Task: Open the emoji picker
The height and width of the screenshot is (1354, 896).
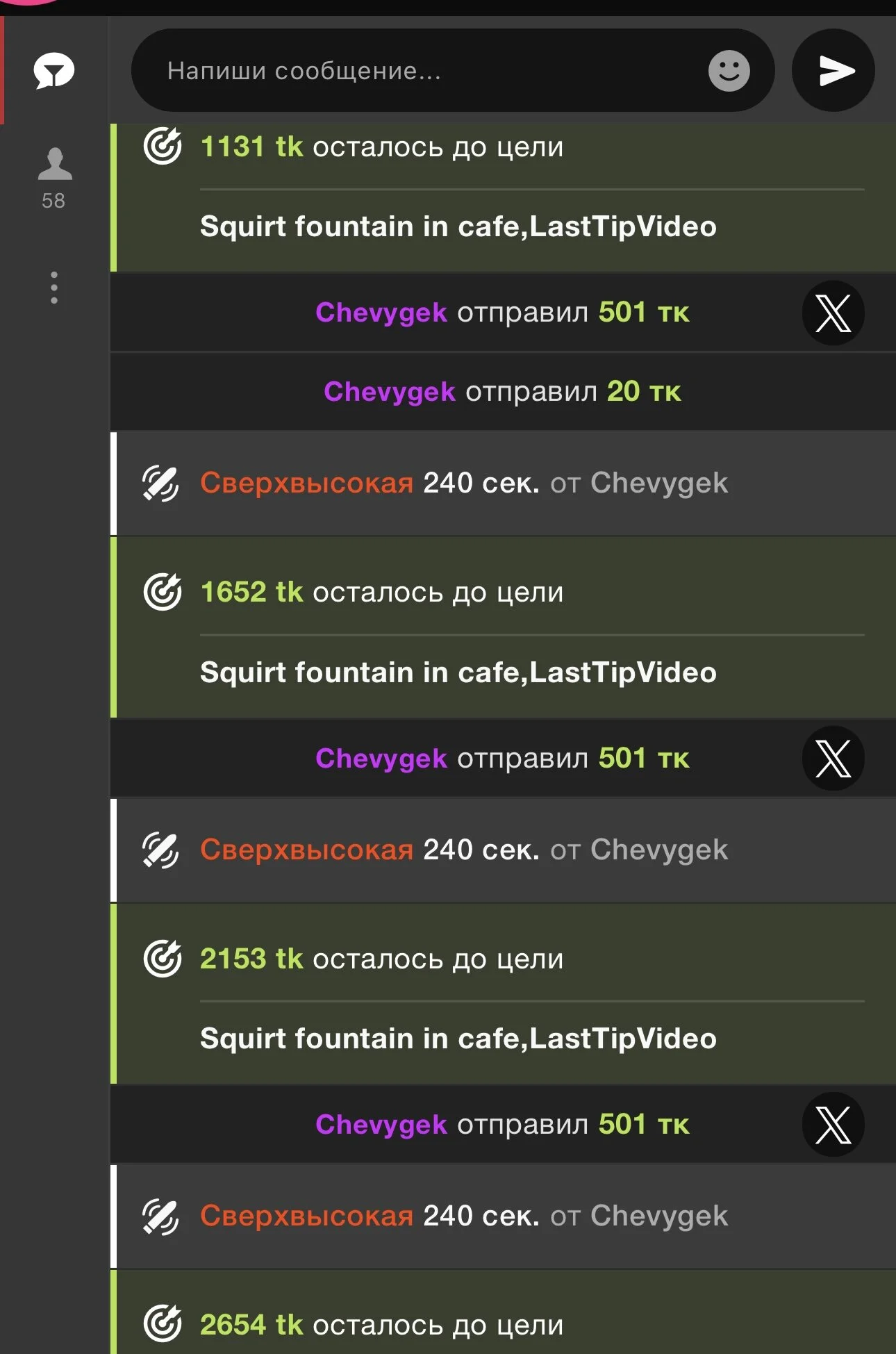Action: click(729, 70)
